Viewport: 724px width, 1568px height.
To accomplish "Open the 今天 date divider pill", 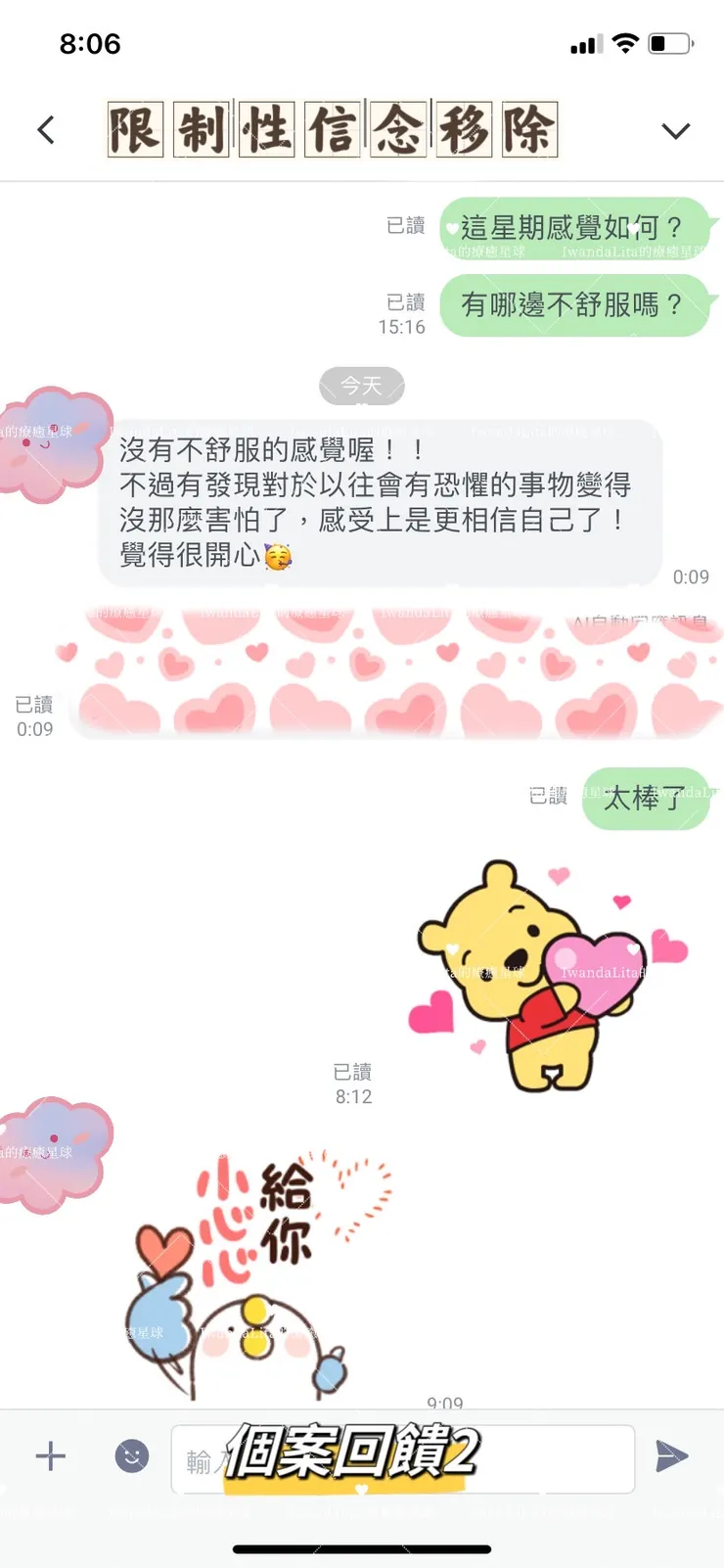I will pyautogui.click(x=362, y=386).
